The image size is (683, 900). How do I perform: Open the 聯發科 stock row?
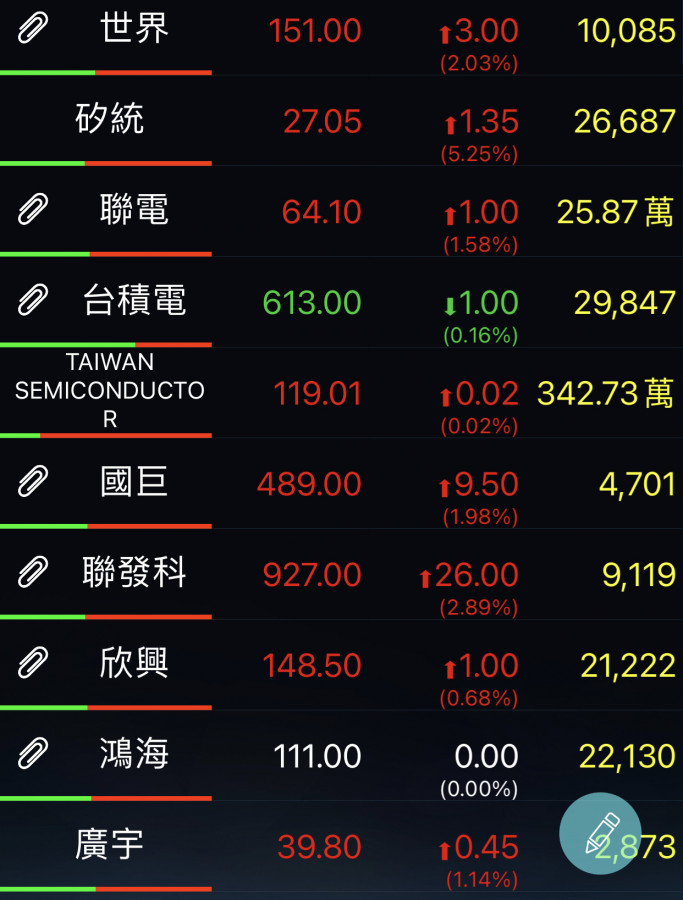[135, 573]
